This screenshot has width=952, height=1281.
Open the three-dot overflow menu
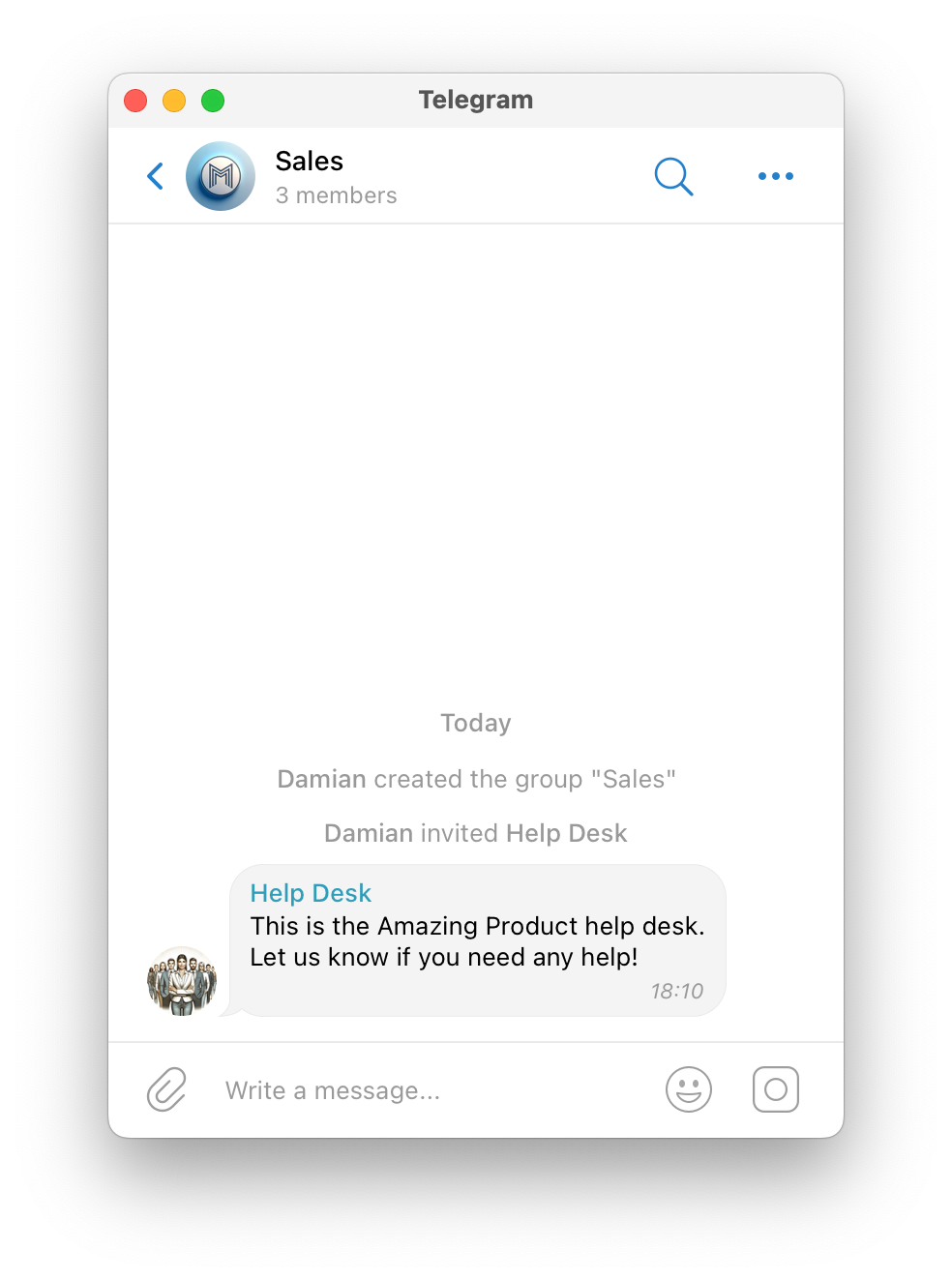[776, 176]
